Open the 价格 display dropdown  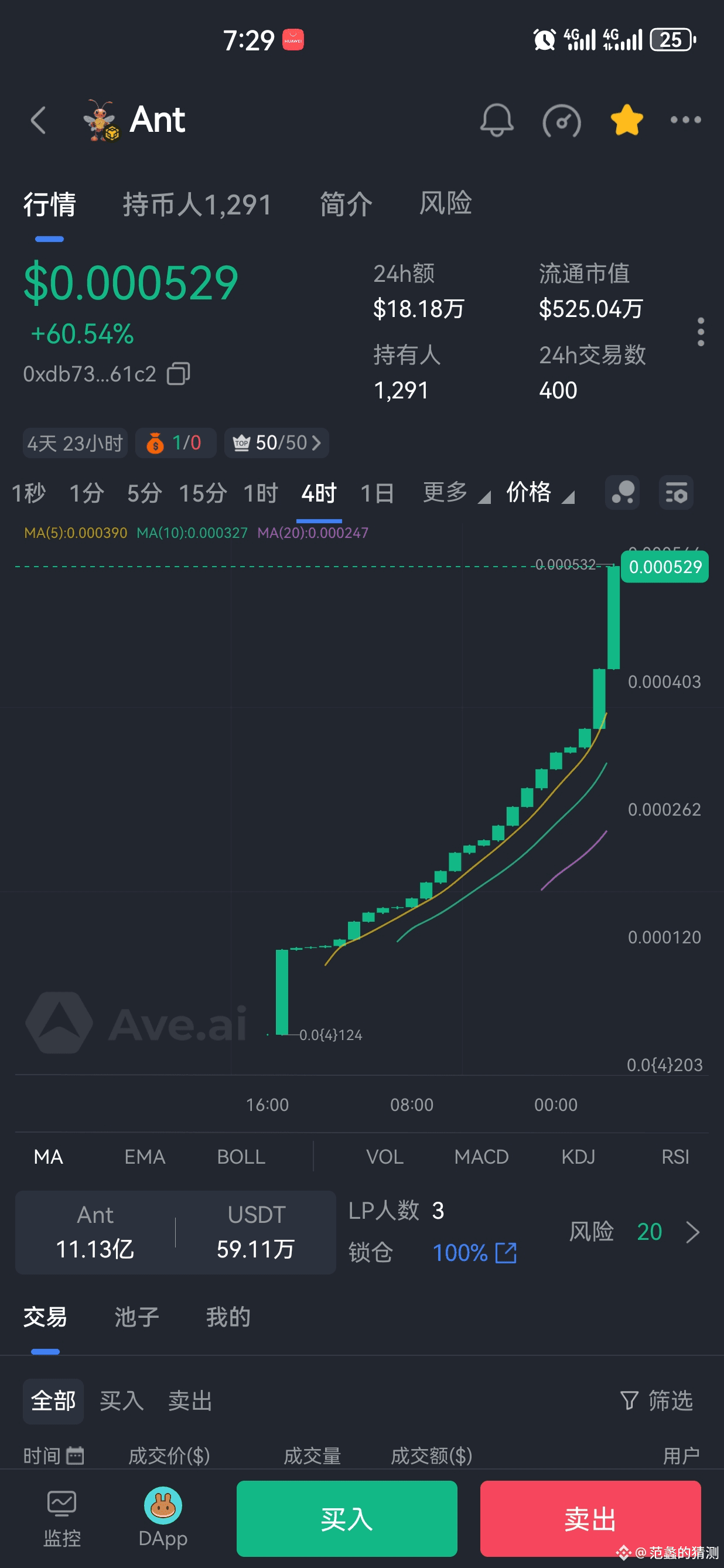(x=540, y=492)
